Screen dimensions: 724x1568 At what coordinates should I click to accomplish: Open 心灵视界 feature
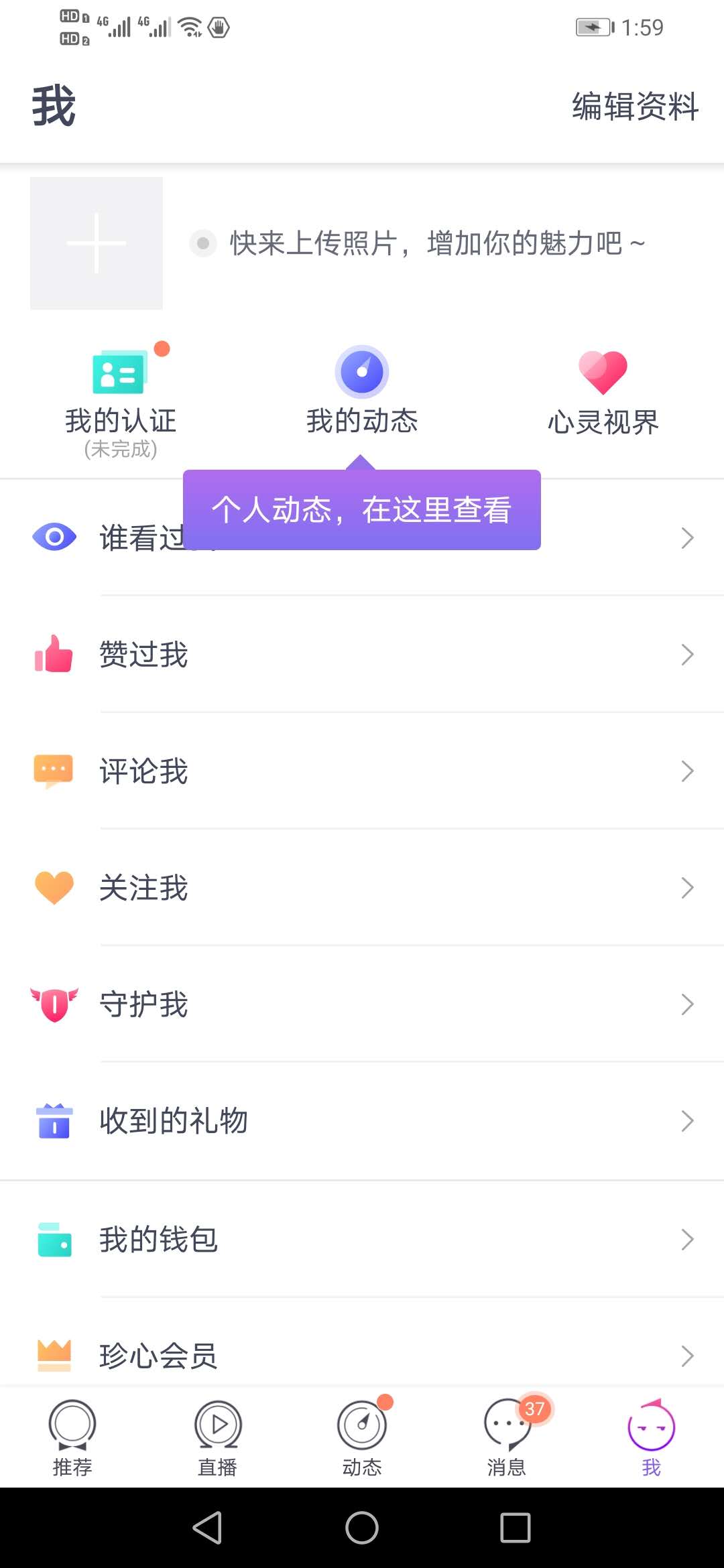point(602,392)
